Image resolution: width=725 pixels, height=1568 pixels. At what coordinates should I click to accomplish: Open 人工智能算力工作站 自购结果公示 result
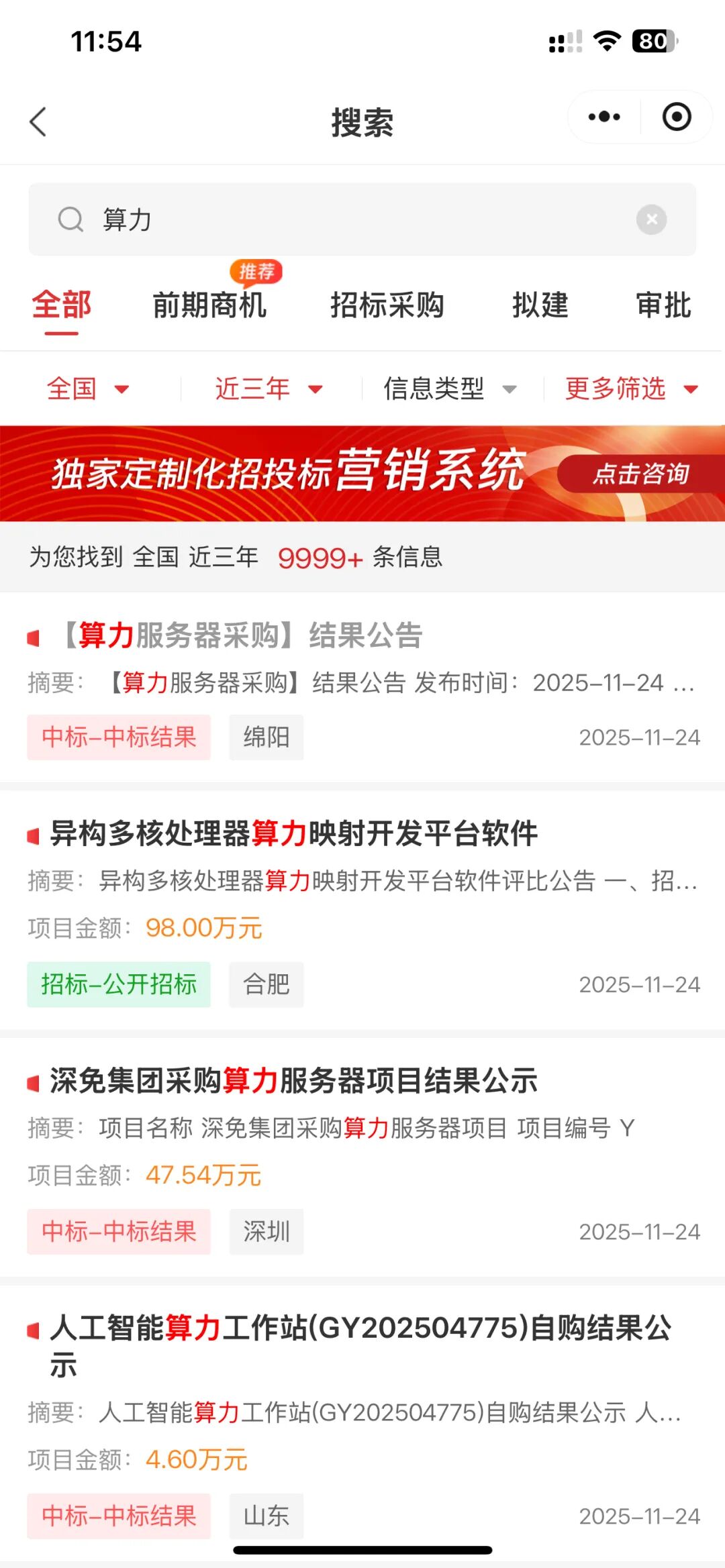pos(361,1328)
